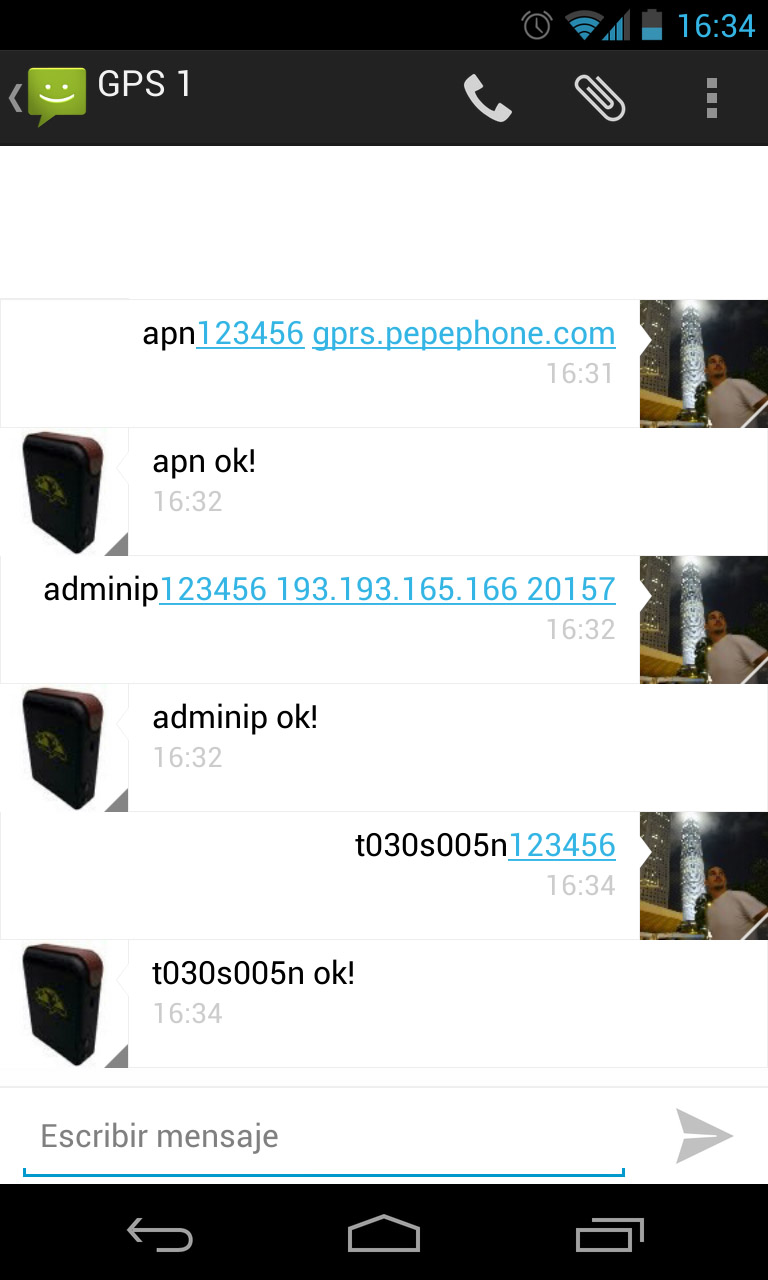
Task: Tap the 123456 link after t030s005n
Action: [562, 846]
